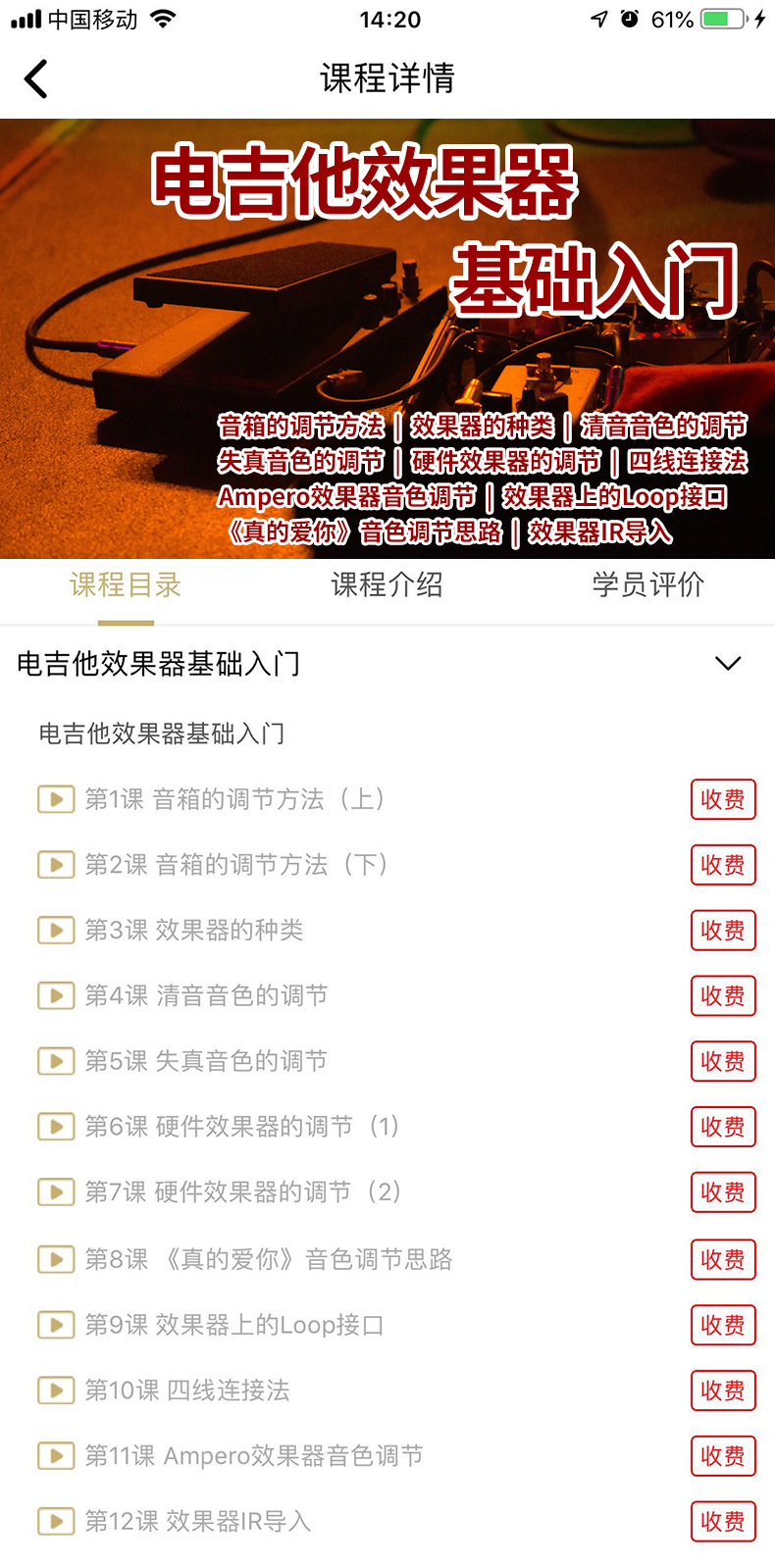Play 第3课 效果器的种类
The image size is (775, 1568).
pyautogui.click(x=56, y=930)
